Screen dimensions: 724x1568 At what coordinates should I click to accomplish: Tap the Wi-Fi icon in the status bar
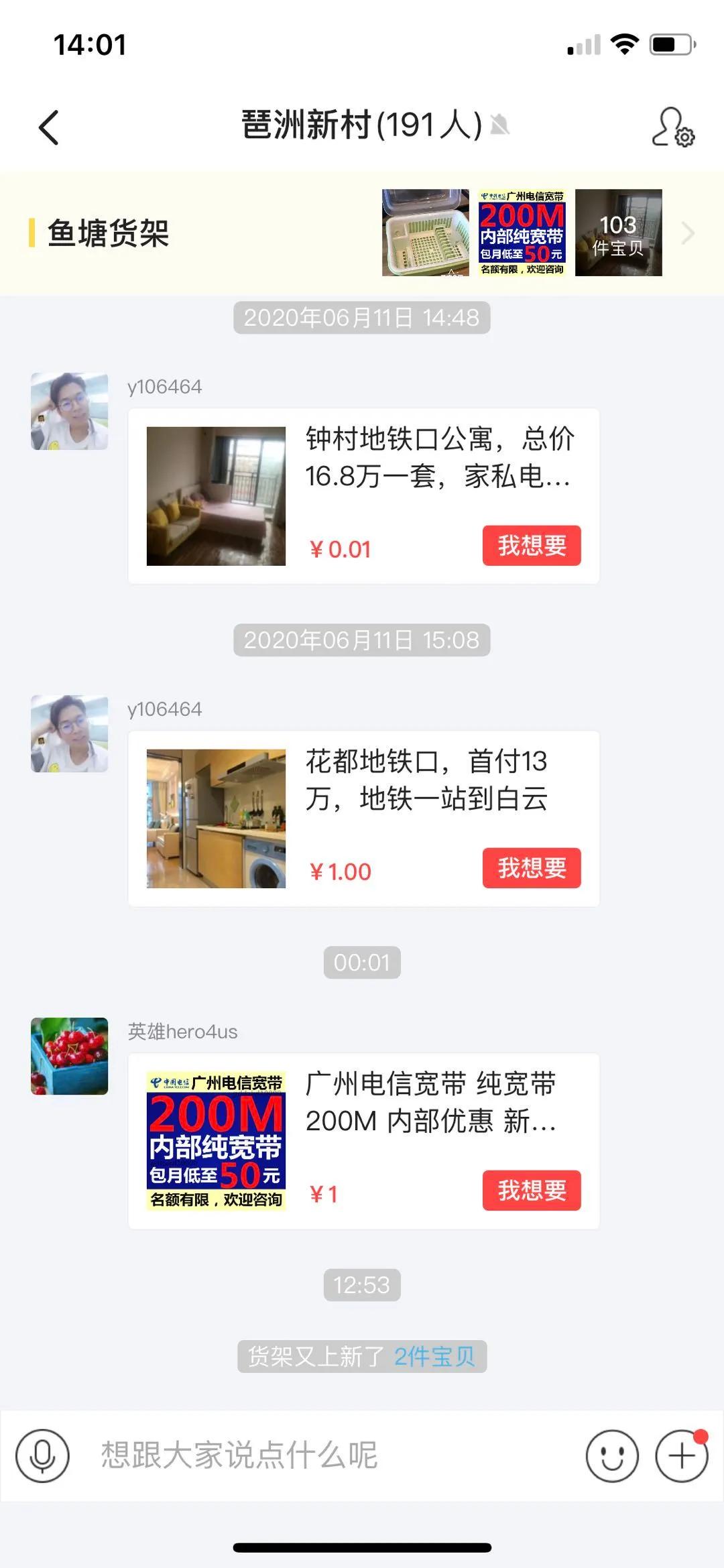pyautogui.click(x=623, y=44)
